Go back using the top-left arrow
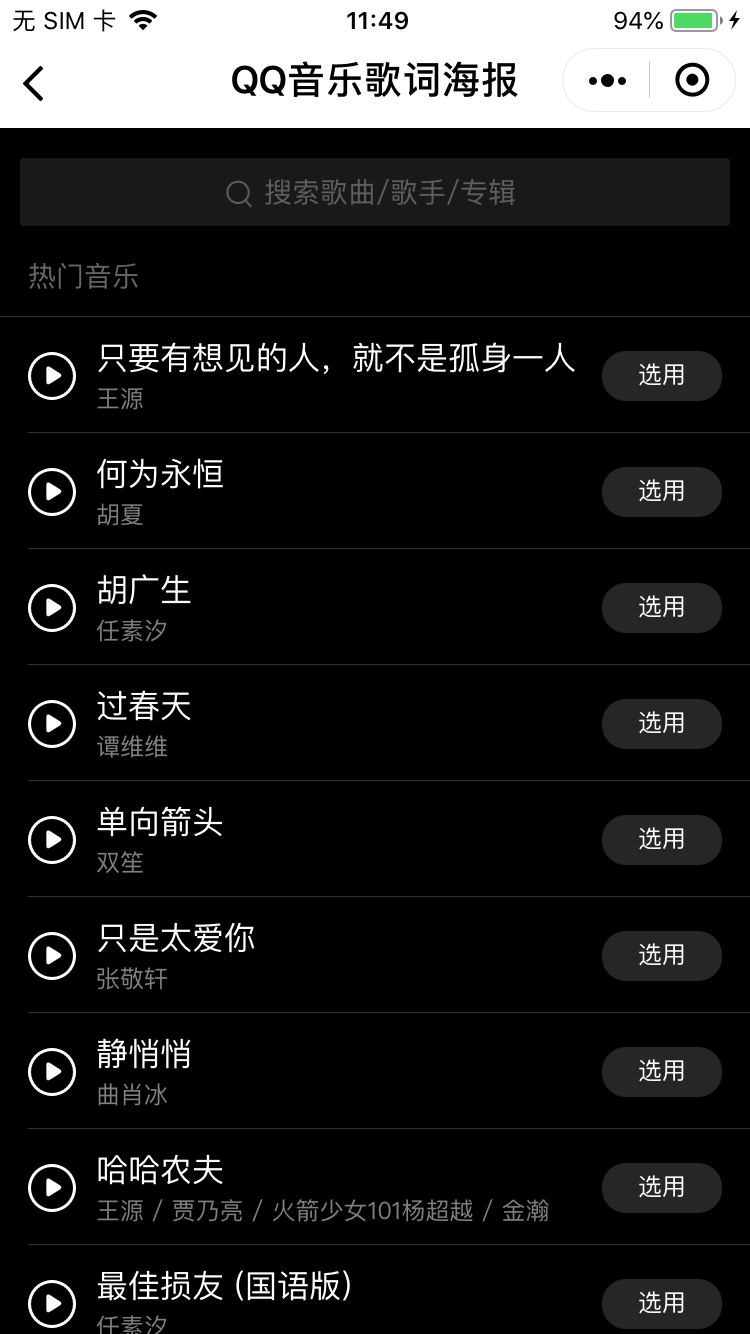Image resolution: width=750 pixels, height=1334 pixels. click(34, 82)
